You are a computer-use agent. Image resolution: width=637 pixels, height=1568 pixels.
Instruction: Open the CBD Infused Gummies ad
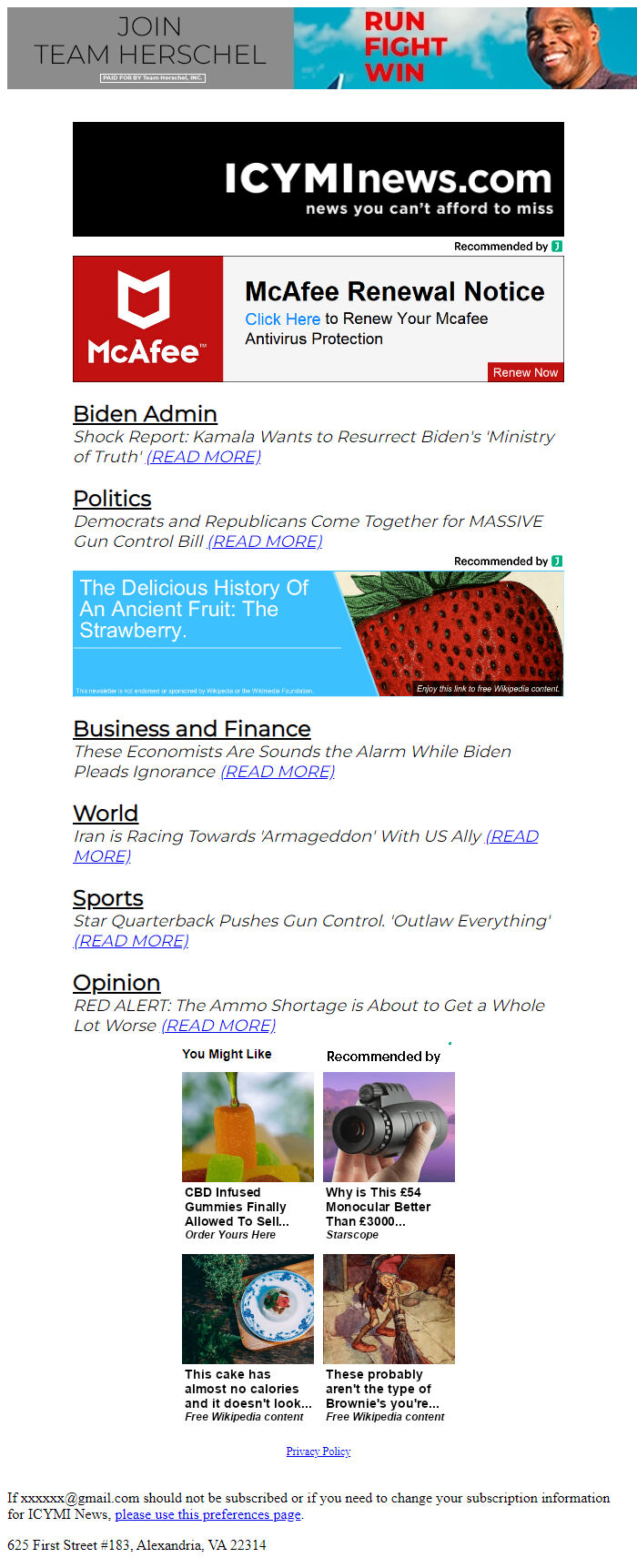[x=248, y=1156]
